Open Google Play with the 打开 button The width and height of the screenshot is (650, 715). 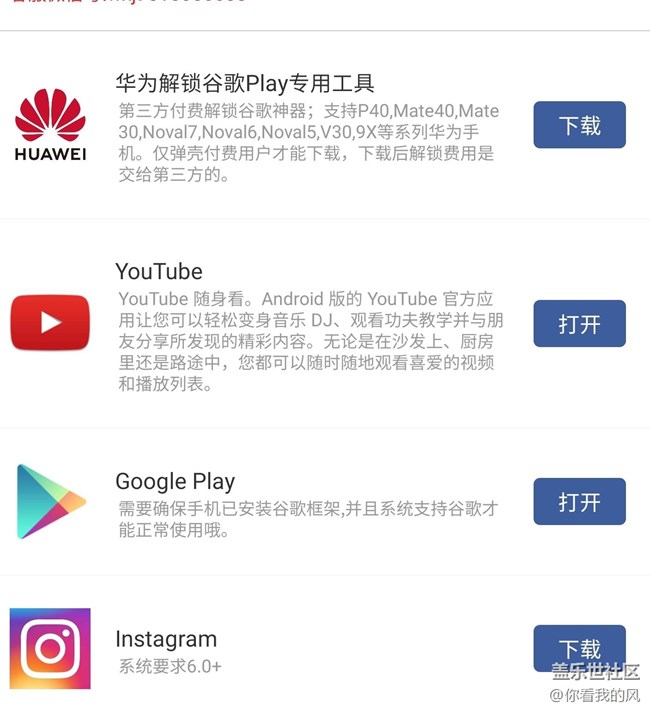pyautogui.click(x=579, y=501)
